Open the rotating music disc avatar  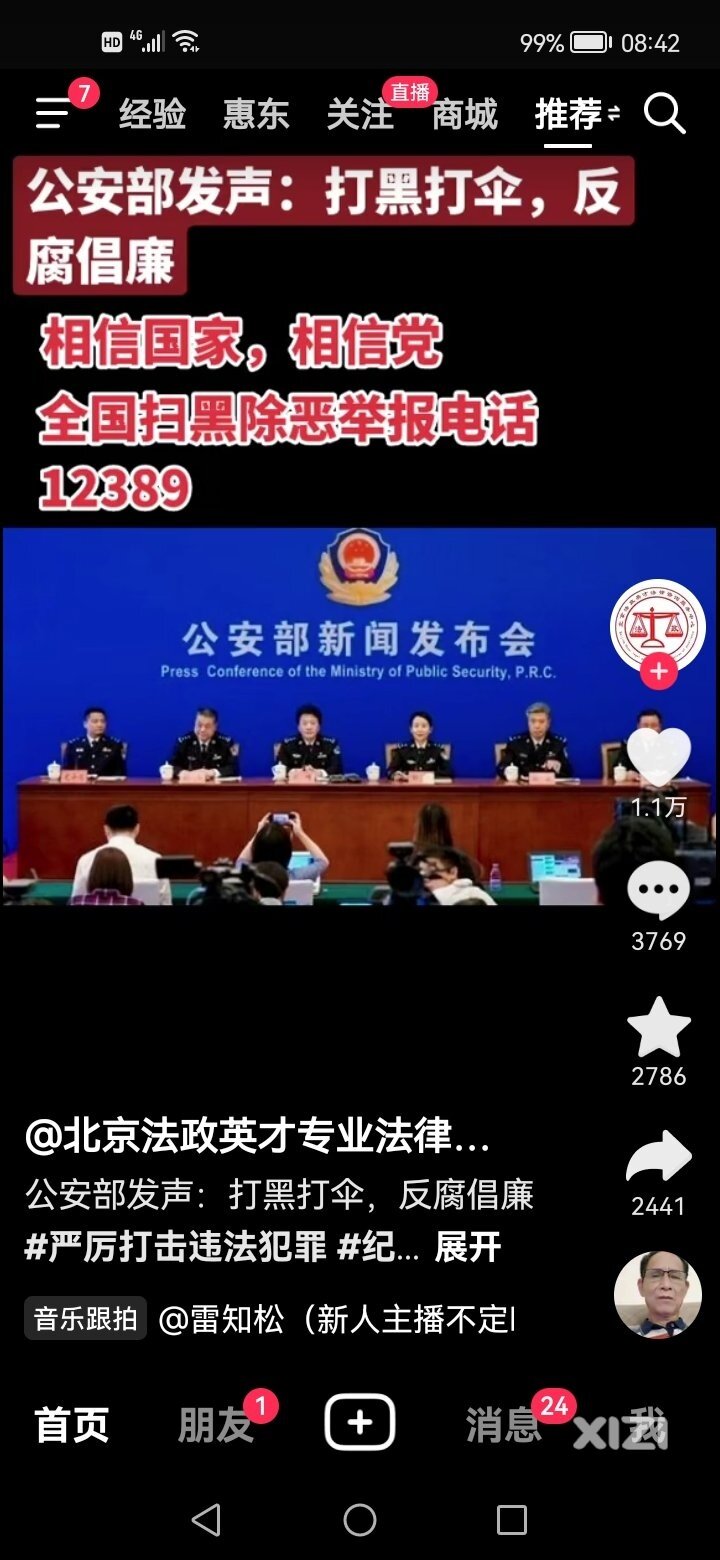click(x=657, y=1294)
